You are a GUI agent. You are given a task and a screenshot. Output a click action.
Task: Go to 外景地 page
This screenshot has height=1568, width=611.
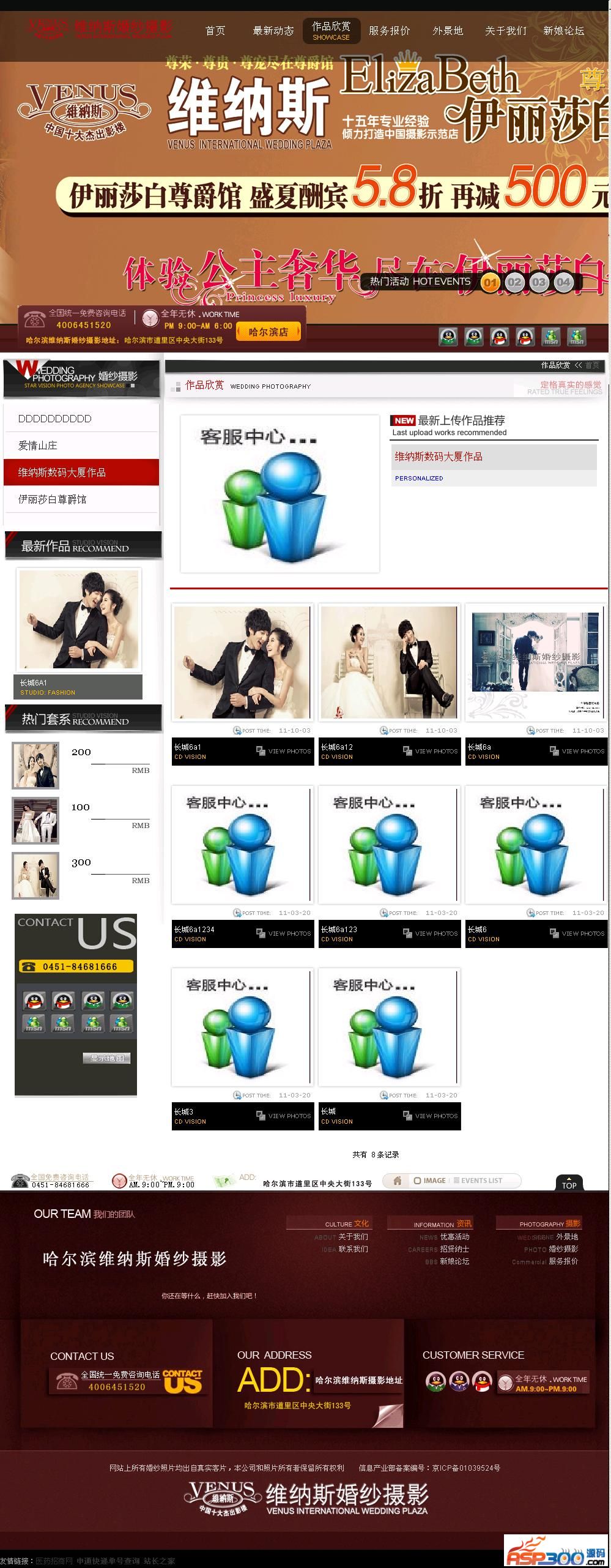tap(448, 31)
